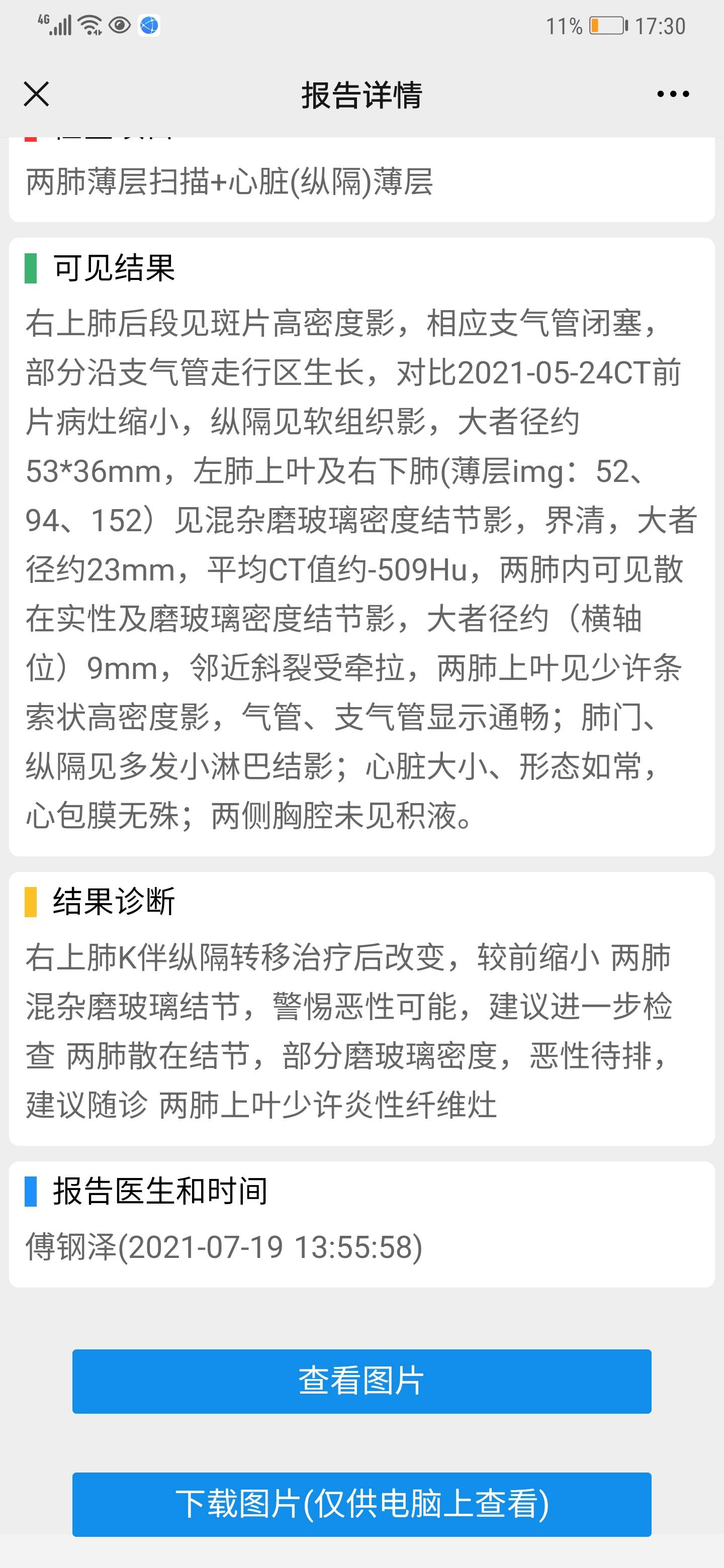Open the more options menu (···)
The height and width of the screenshot is (1568, 724).
click(673, 94)
